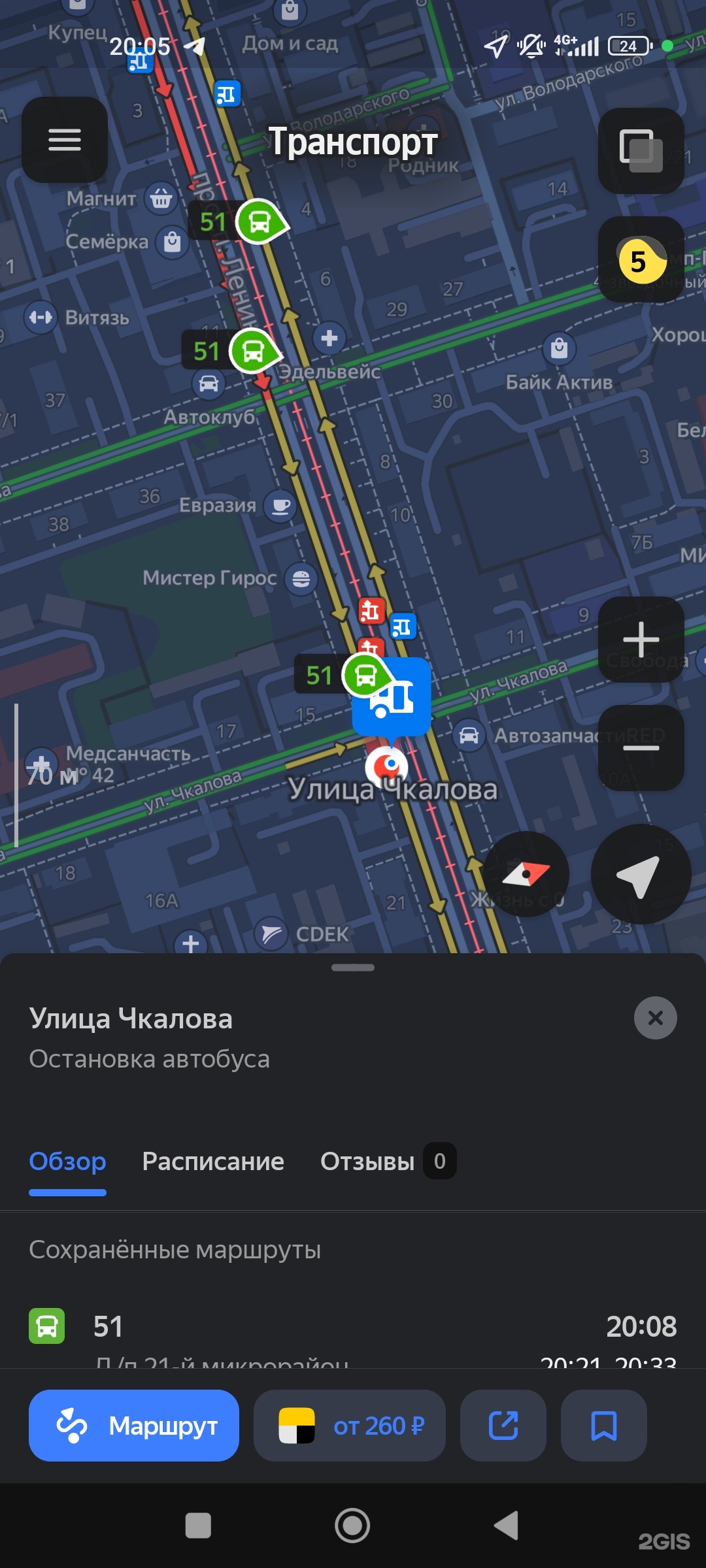This screenshot has width=706, height=1568.
Task: Zoom in on the map
Action: pos(641,640)
